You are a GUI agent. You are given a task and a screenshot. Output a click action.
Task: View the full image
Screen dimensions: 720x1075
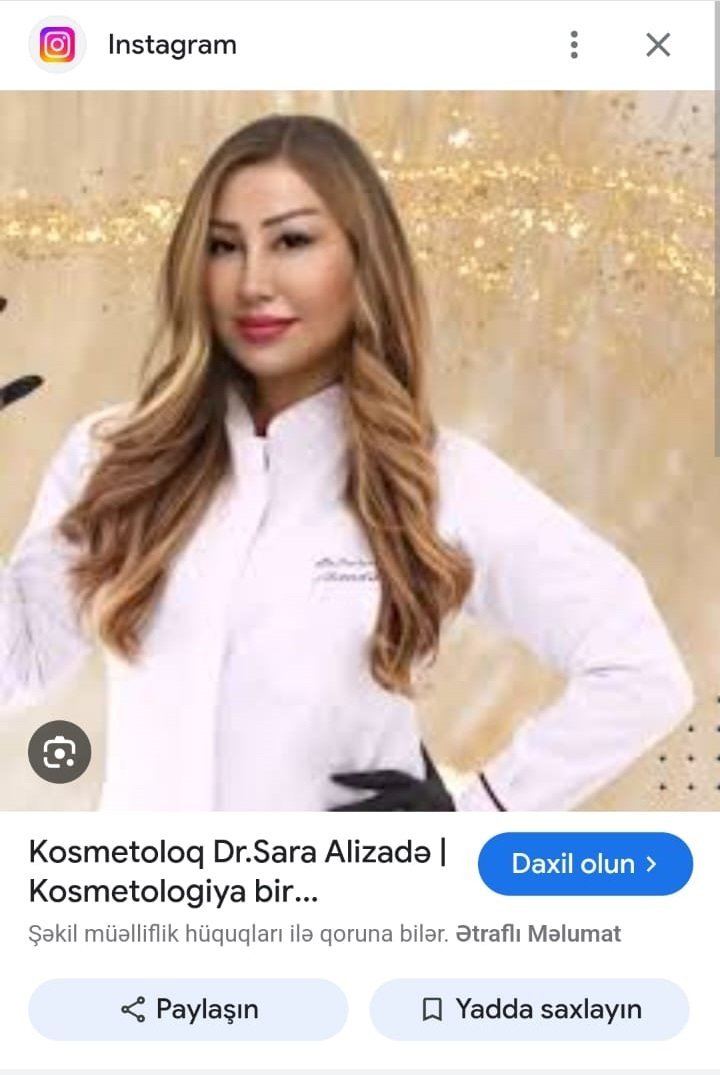pyautogui.click(x=360, y=450)
